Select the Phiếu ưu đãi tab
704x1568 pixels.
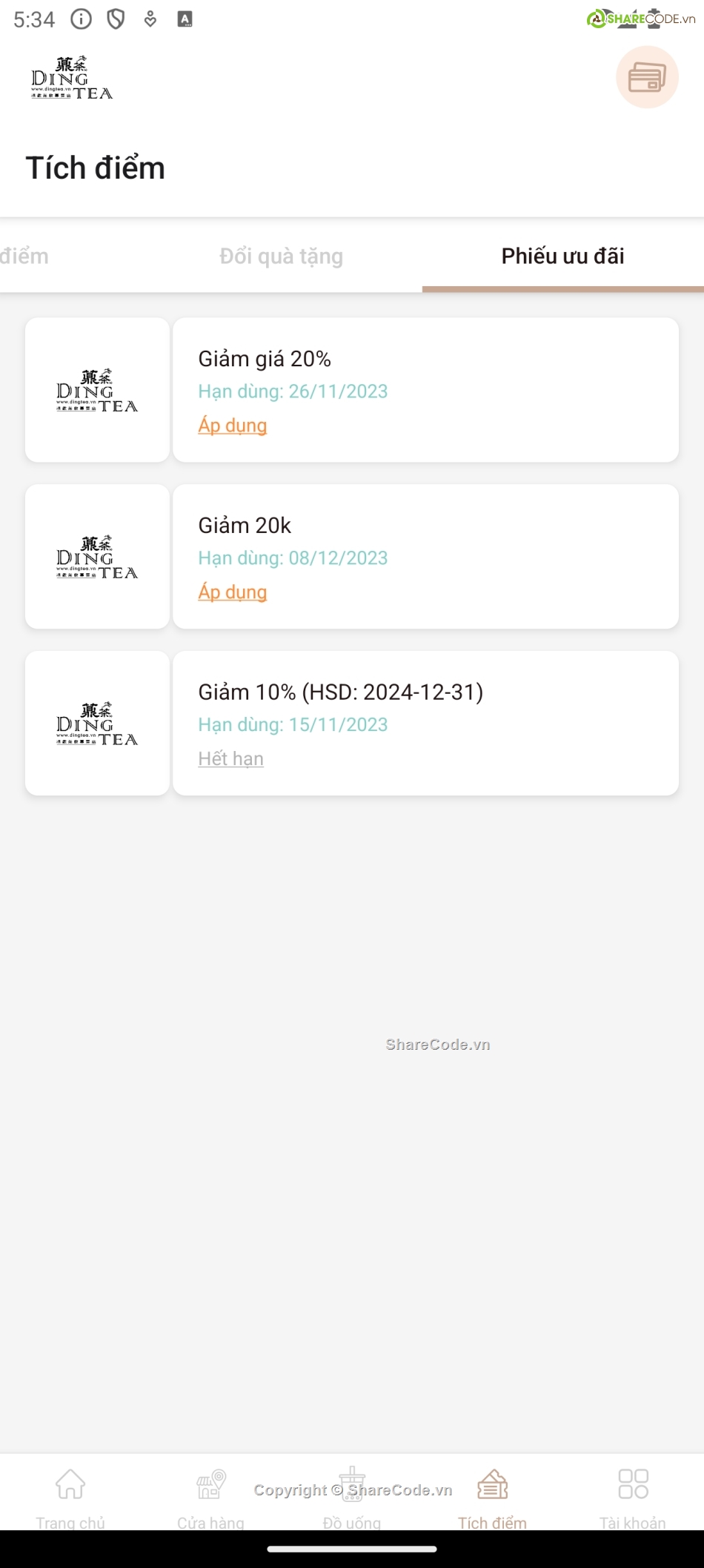click(x=562, y=257)
